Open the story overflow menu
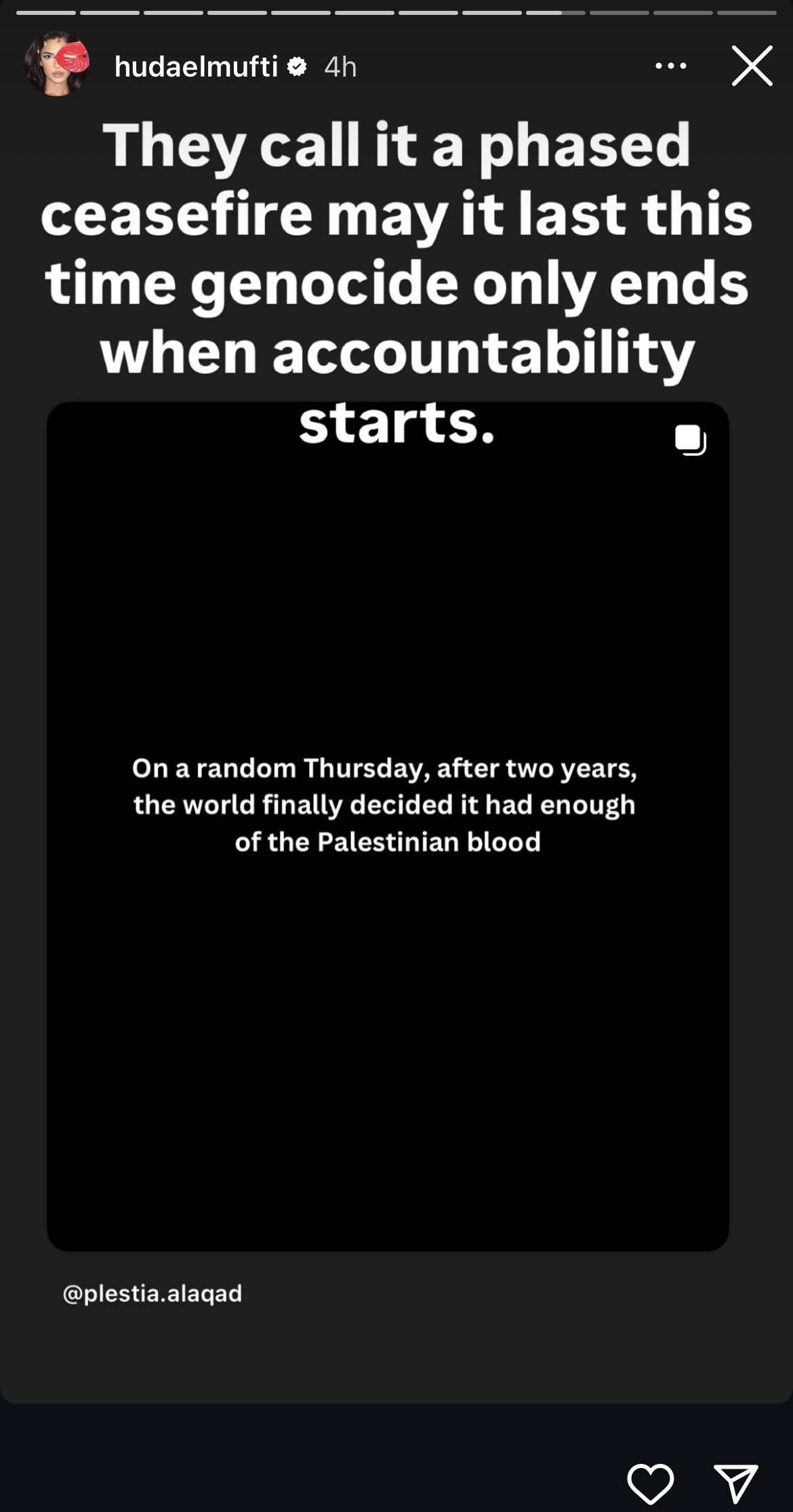Screen dimensions: 793x1512 point(670,66)
